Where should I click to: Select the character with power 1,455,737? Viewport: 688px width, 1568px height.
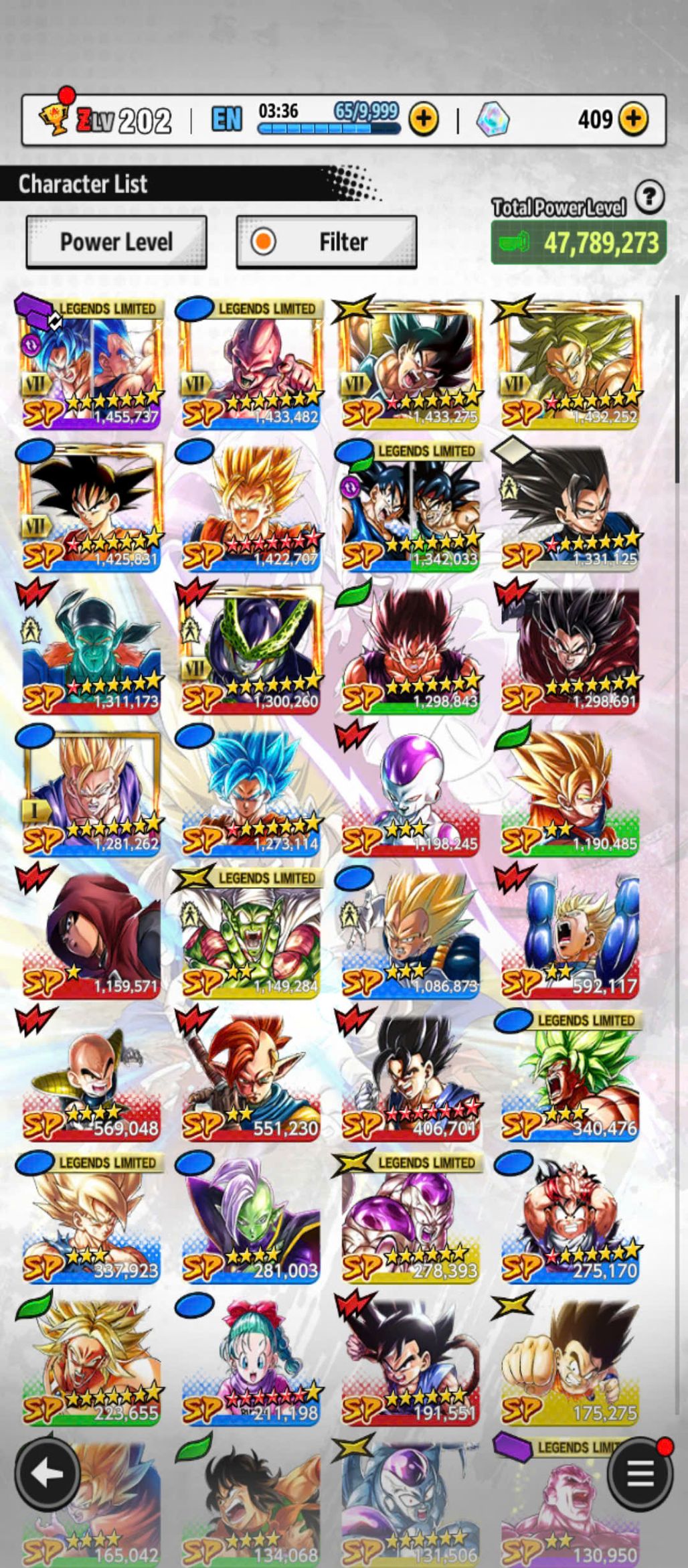pos(92,365)
